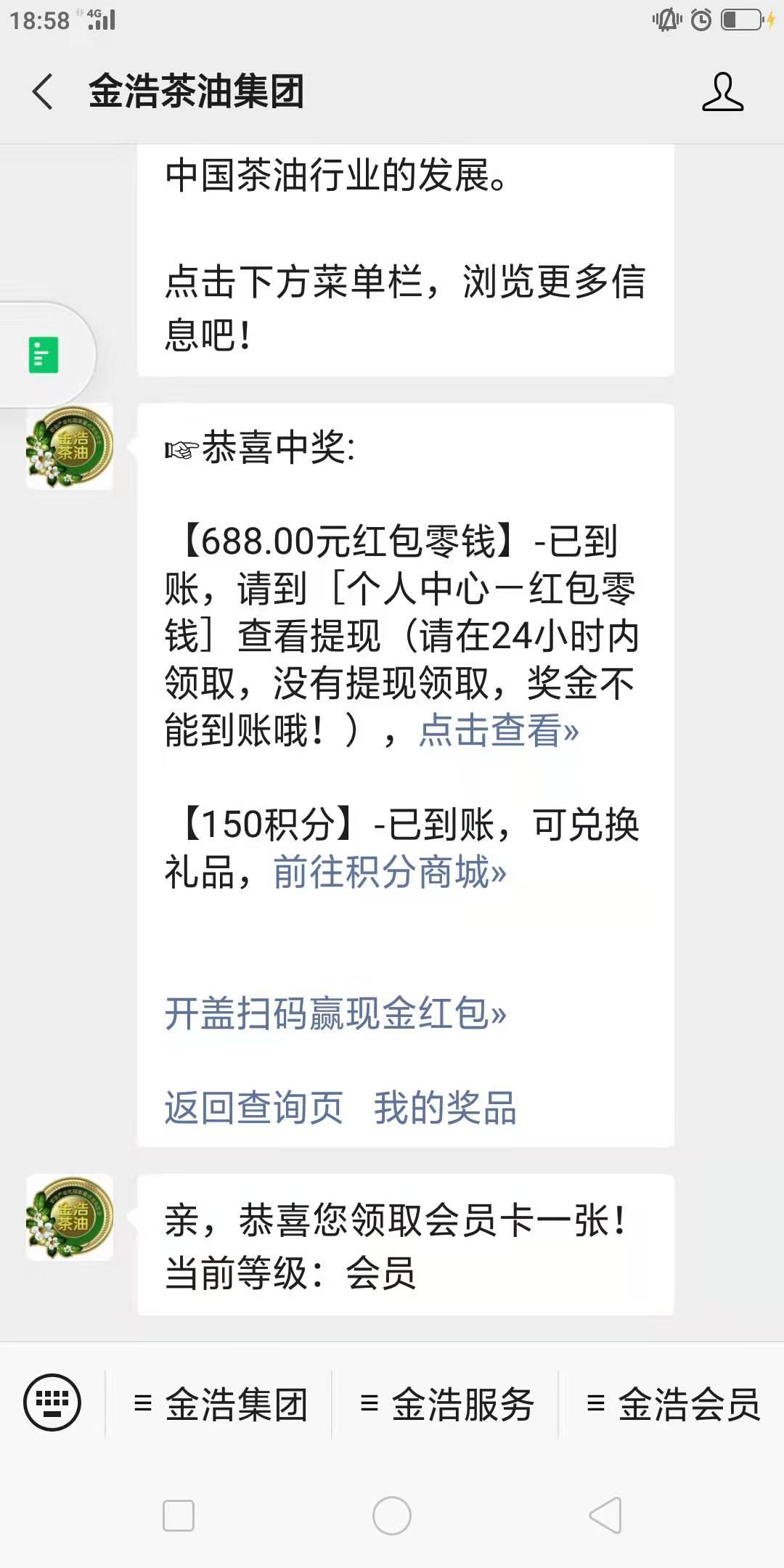Open the account profile icon
Screen dimensions: 784x1568
click(x=722, y=92)
